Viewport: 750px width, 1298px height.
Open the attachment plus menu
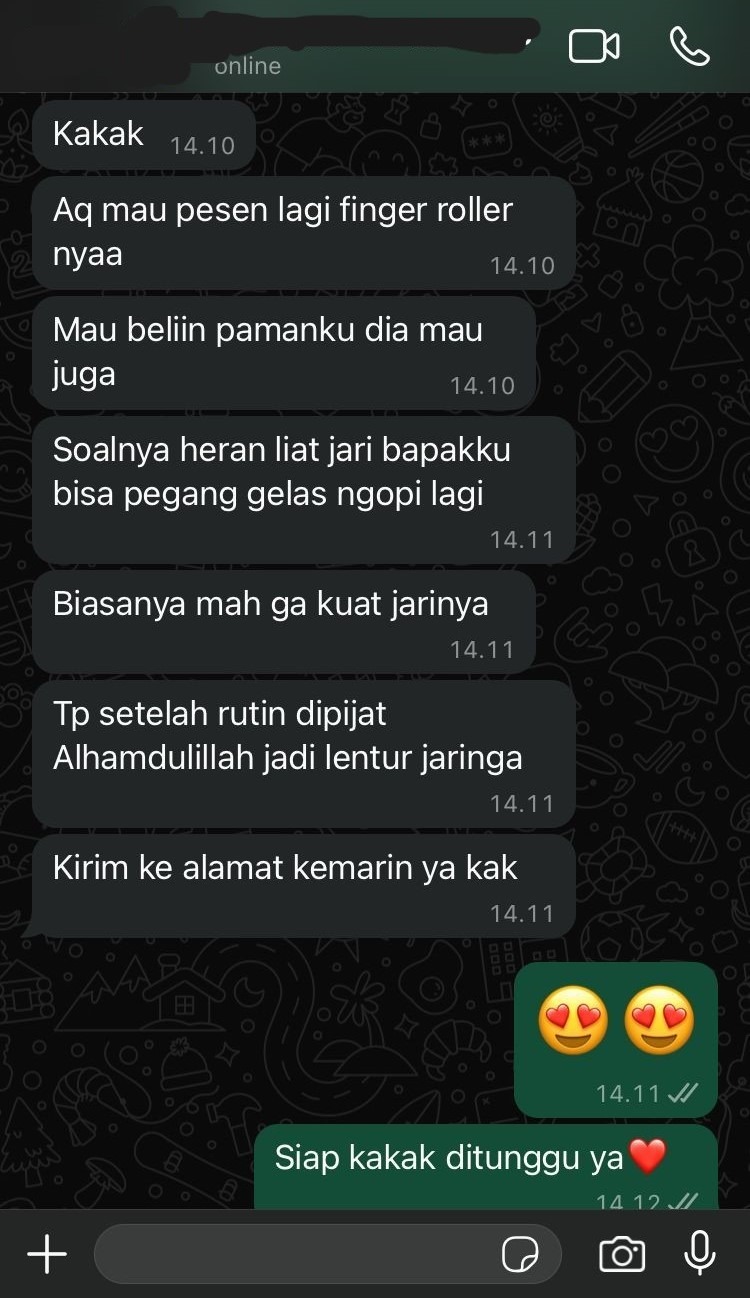pos(47,1253)
